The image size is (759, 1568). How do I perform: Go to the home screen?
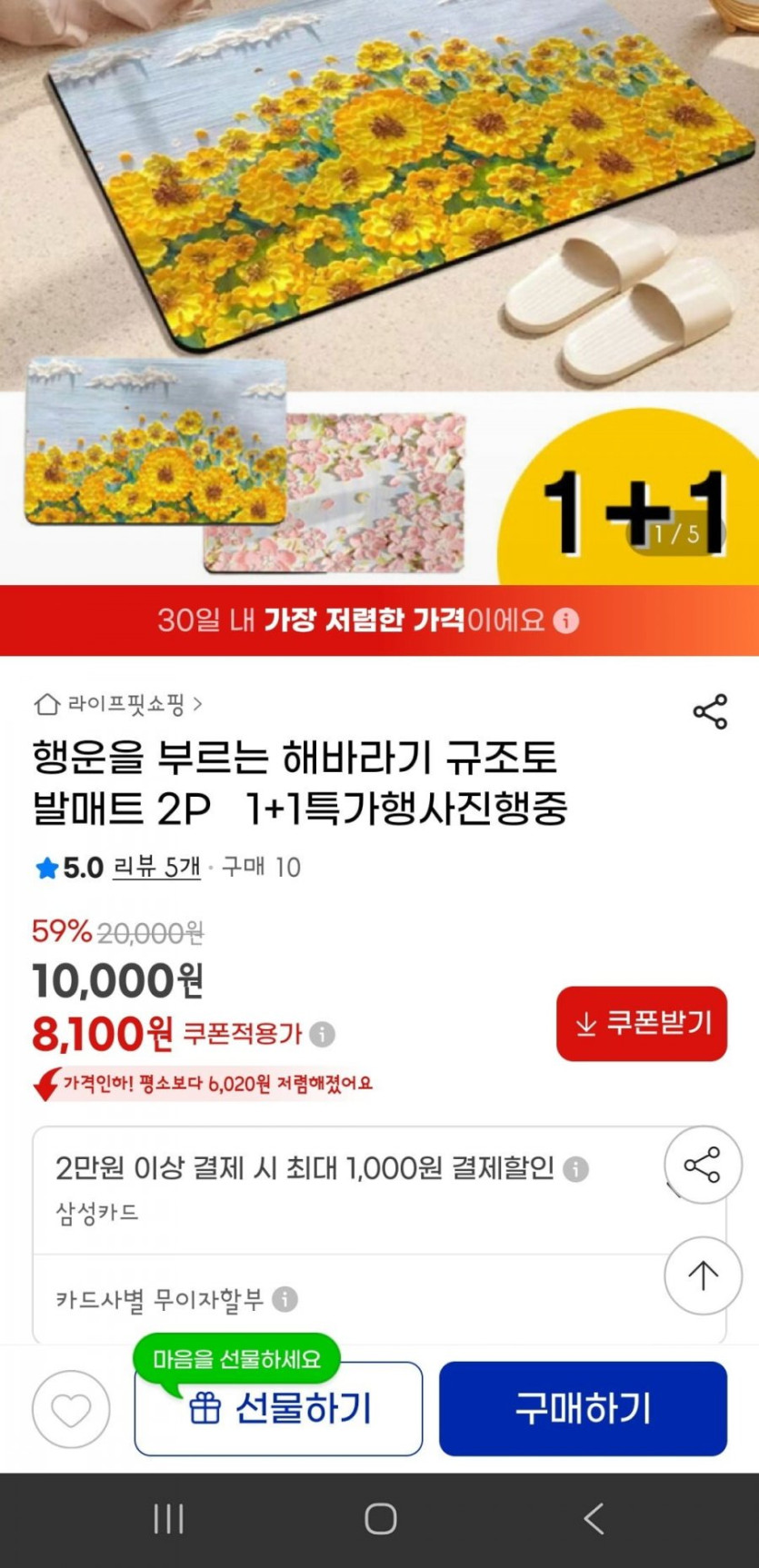[380, 1518]
